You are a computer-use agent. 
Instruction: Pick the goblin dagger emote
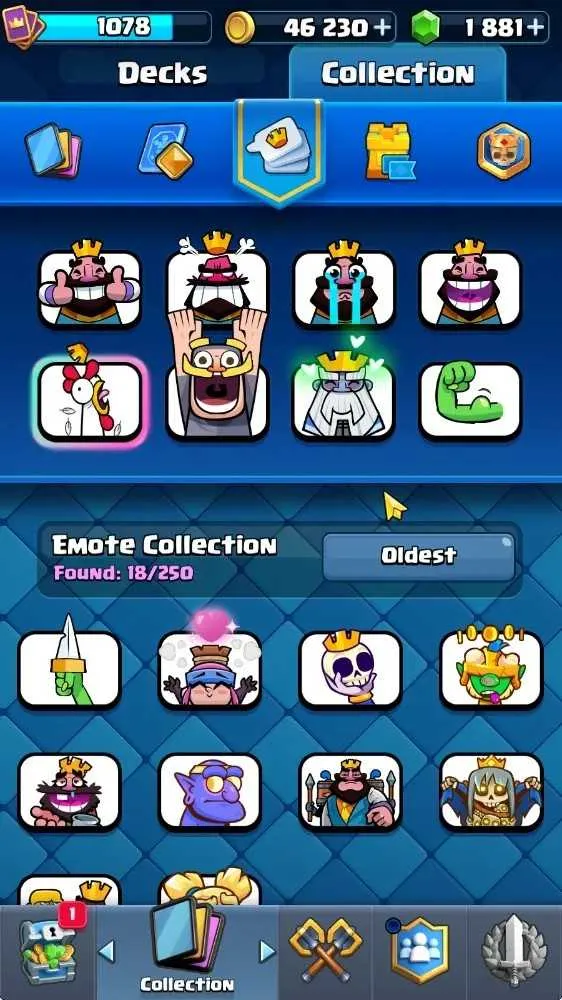[x=70, y=668]
